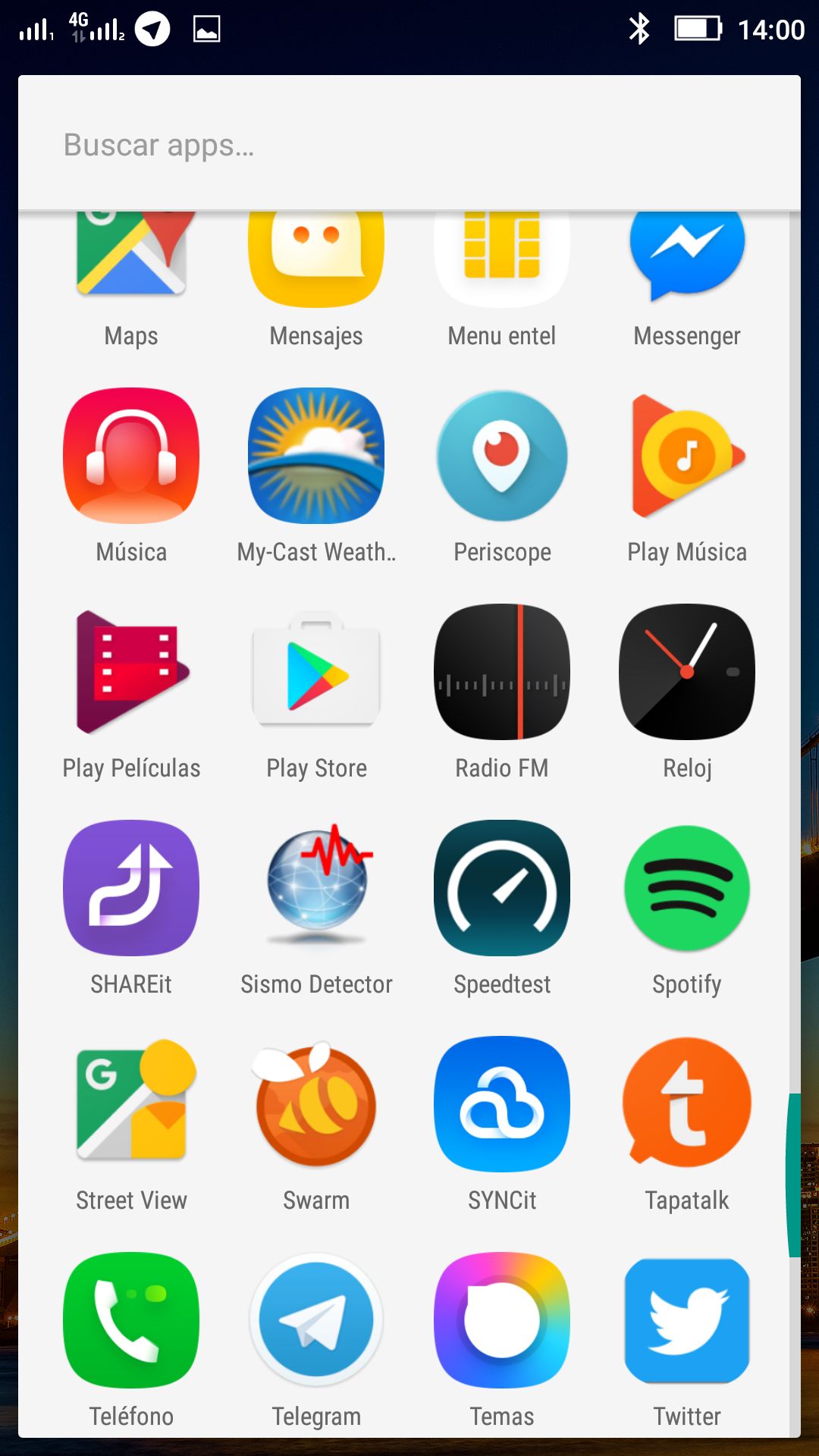Launch Play Música
The width and height of the screenshot is (819, 1456).
[x=686, y=455]
